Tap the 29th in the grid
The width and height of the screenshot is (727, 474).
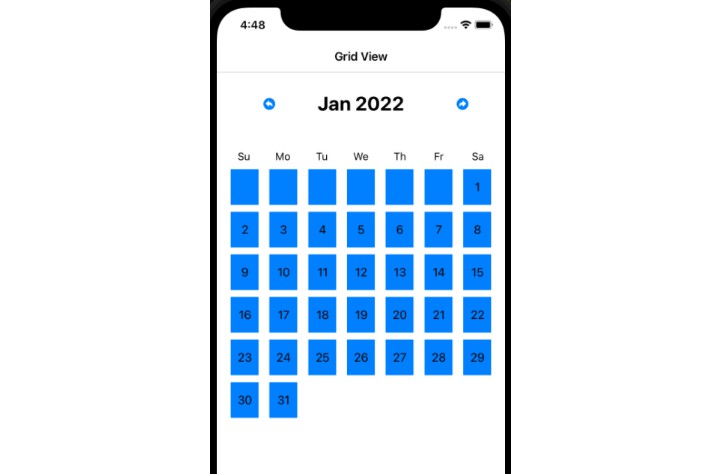coord(477,358)
